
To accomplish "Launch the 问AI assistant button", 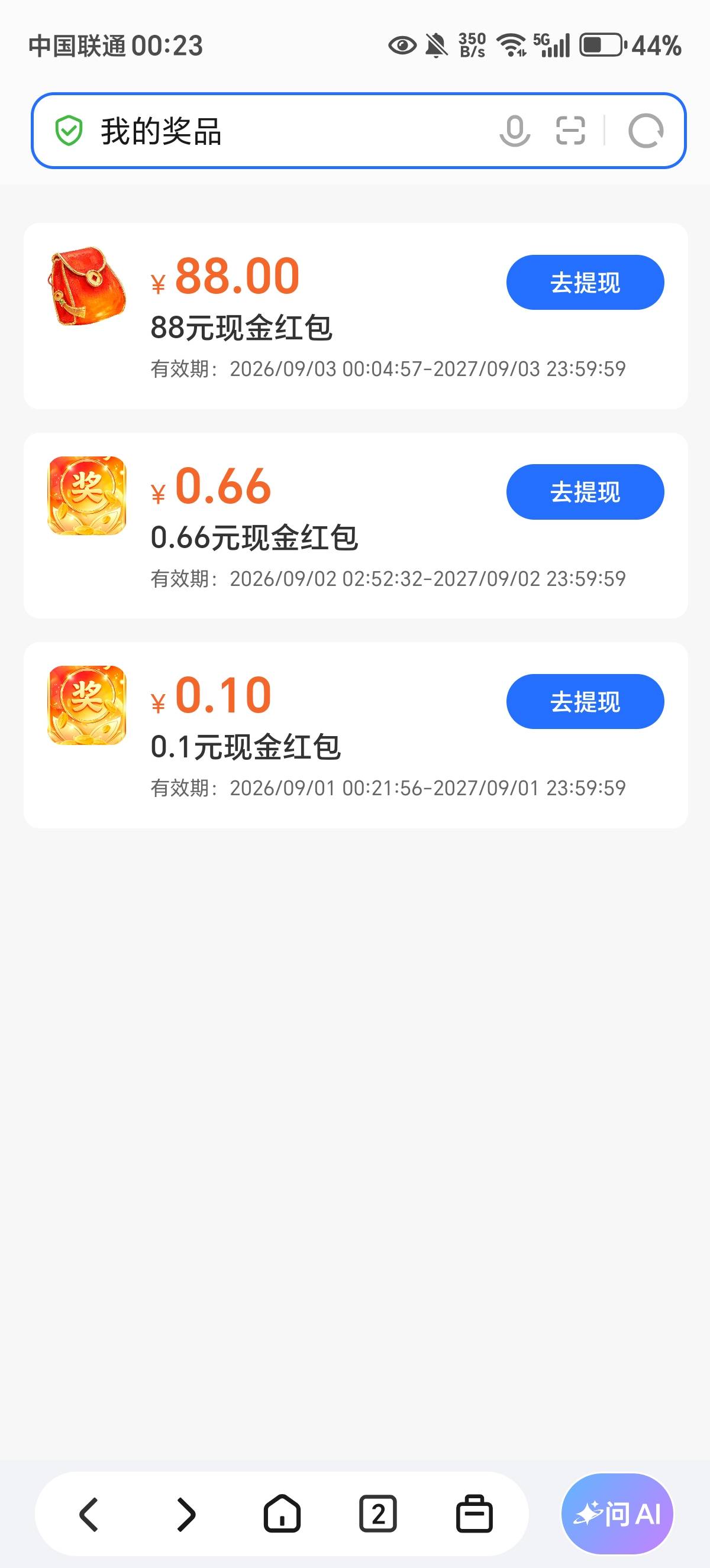I will tap(617, 1513).
